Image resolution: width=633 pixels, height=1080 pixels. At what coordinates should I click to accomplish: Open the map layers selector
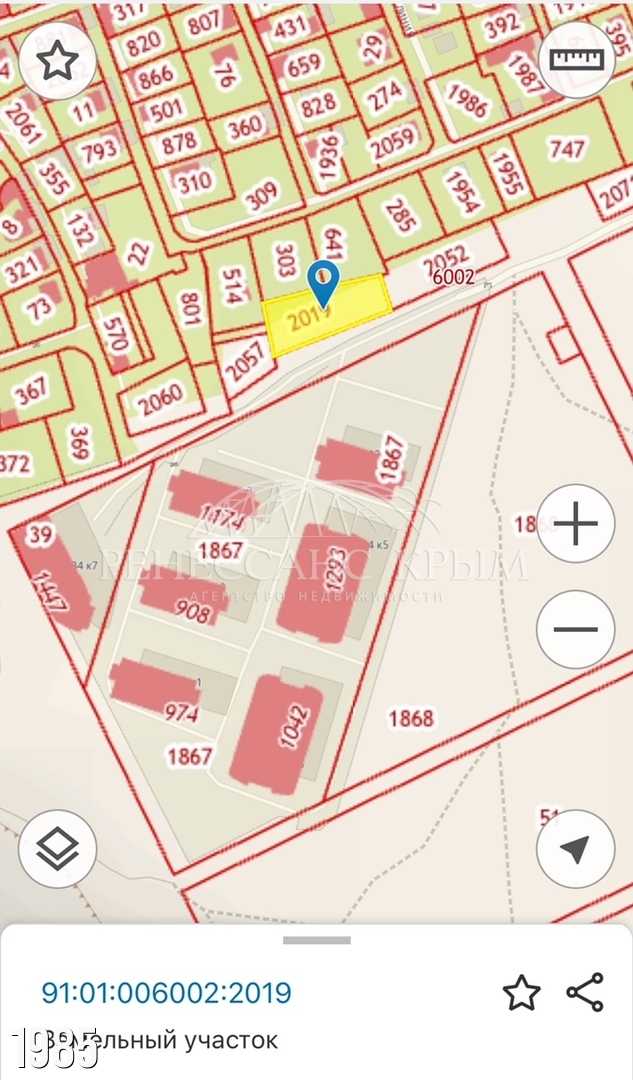pyautogui.click(x=57, y=850)
